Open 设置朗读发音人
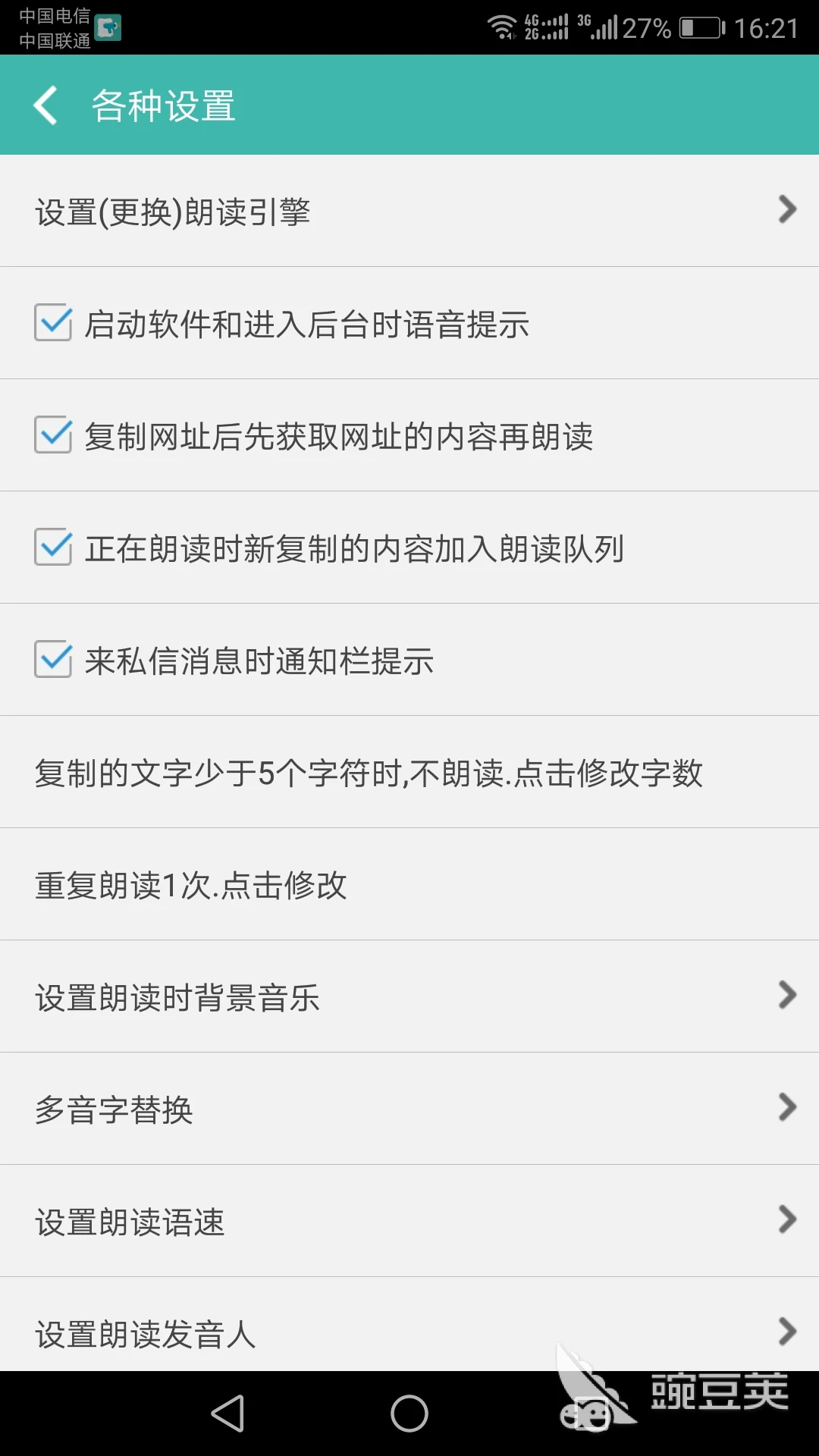819x1456 pixels. point(409,1324)
